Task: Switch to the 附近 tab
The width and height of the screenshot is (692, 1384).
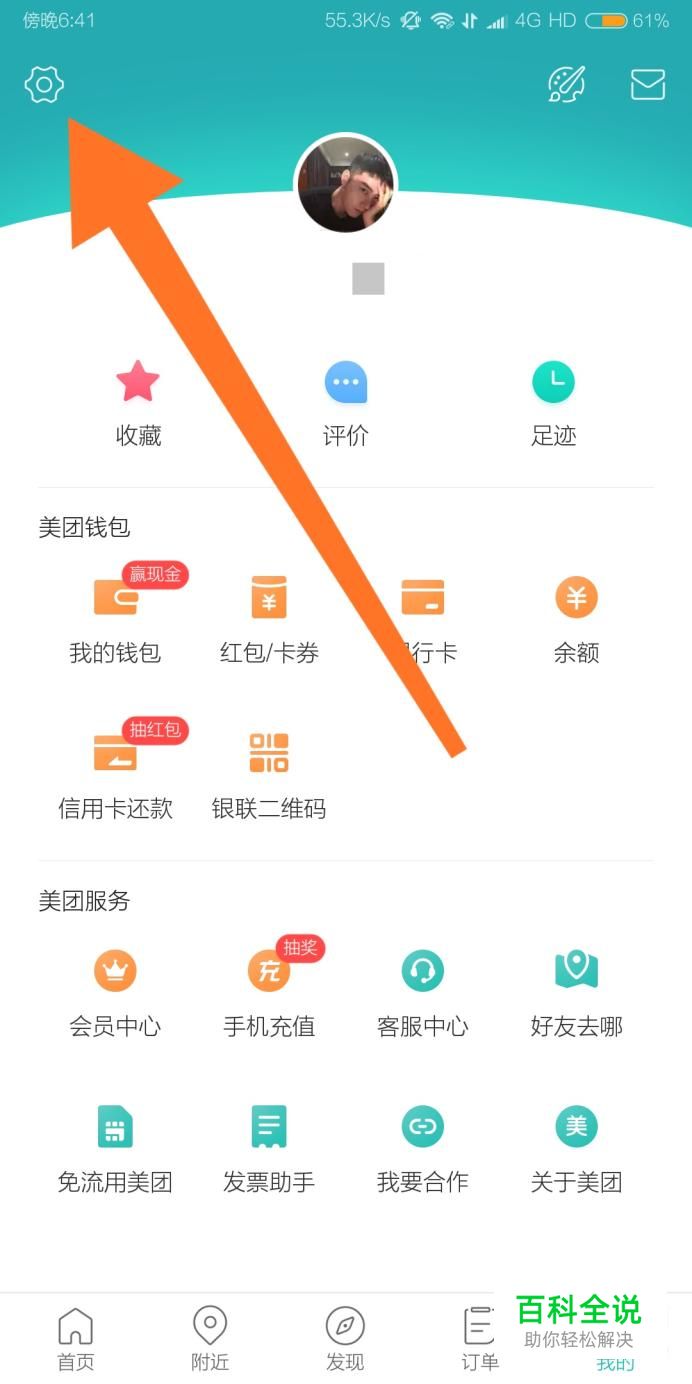Action: click(x=210, y=1339)
